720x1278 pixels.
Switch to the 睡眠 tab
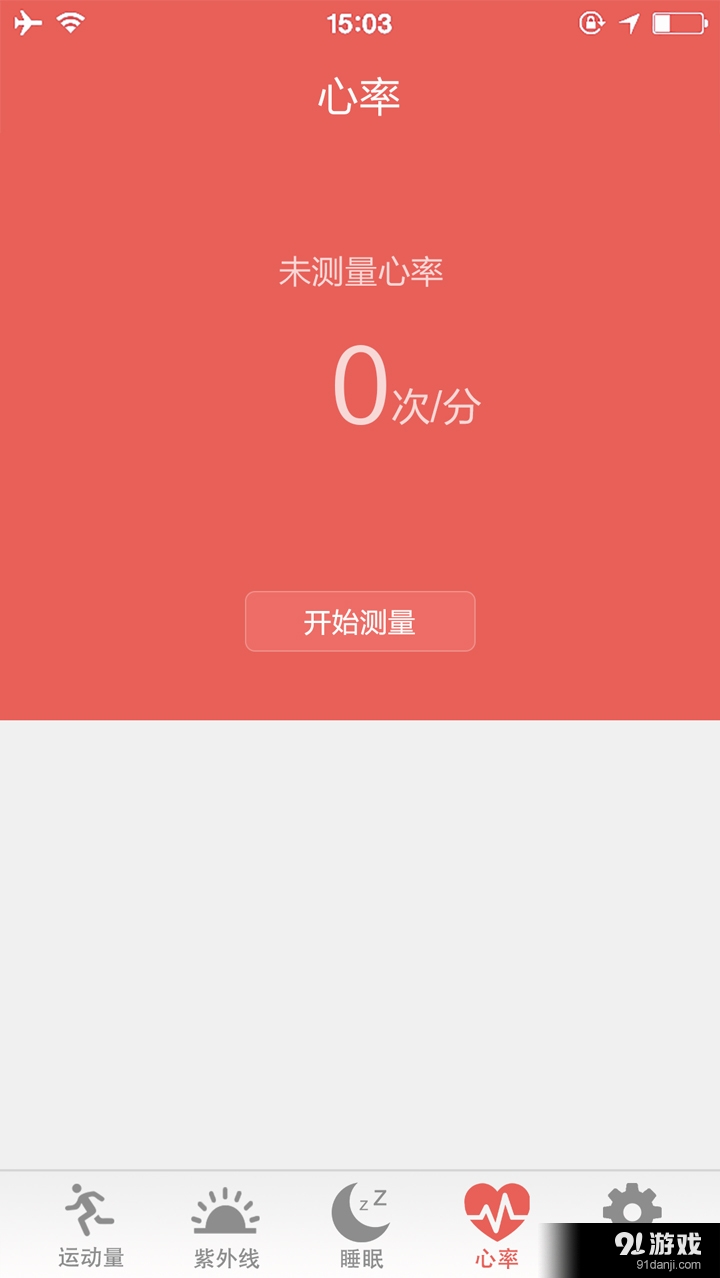pos(360,1258)
